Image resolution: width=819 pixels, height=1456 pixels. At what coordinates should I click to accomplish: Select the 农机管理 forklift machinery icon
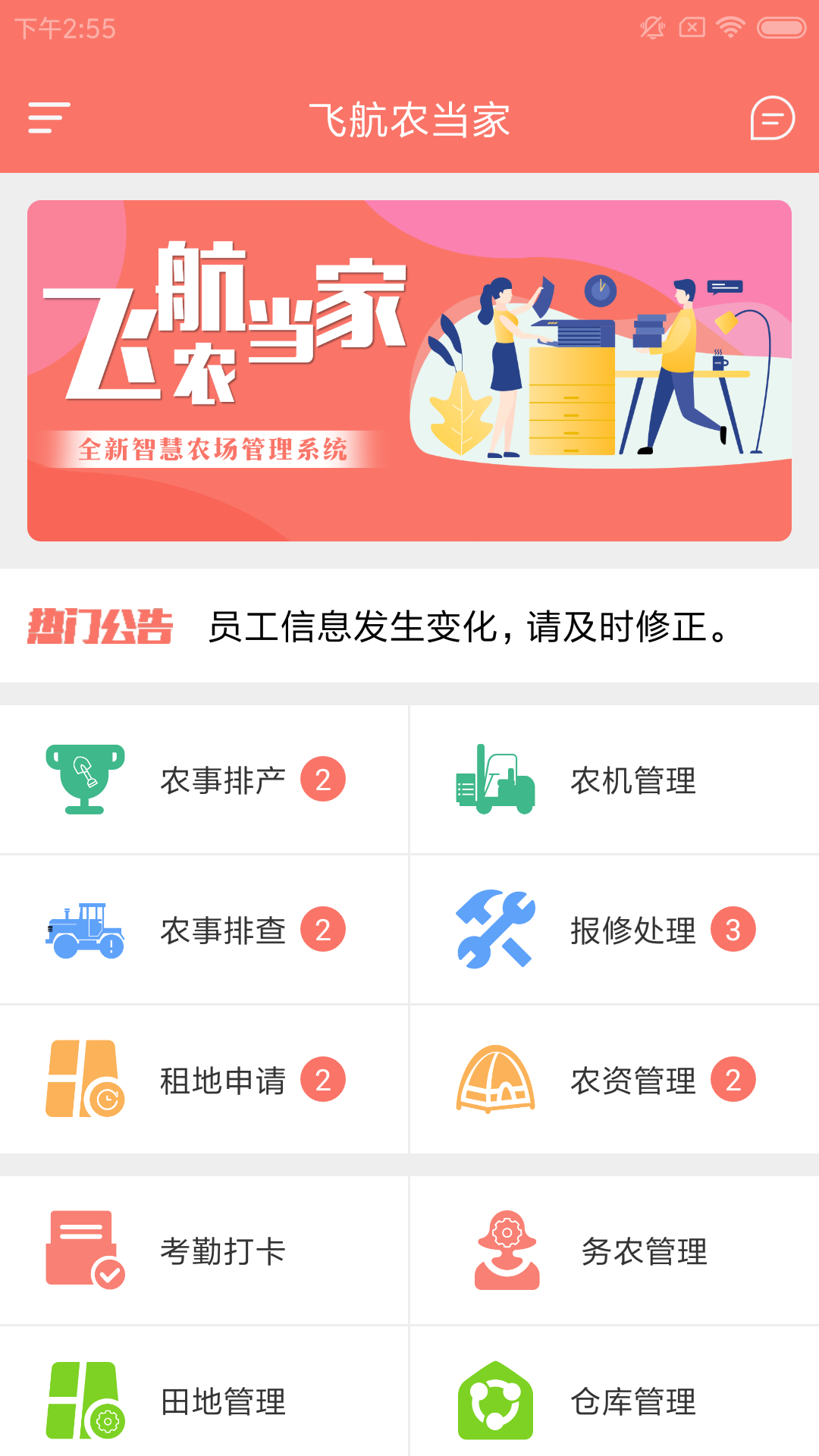[497, 777]
